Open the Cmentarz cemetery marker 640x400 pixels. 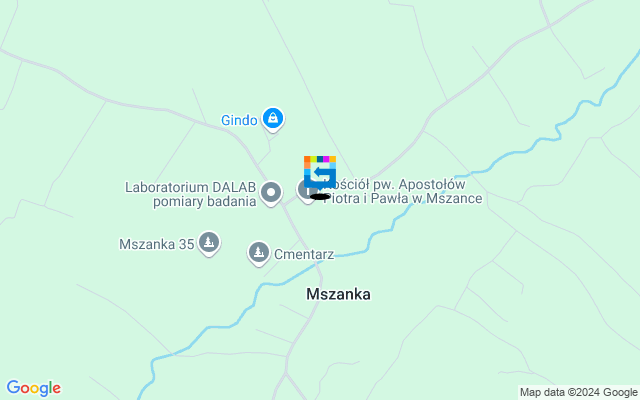(x=259, y=253)
